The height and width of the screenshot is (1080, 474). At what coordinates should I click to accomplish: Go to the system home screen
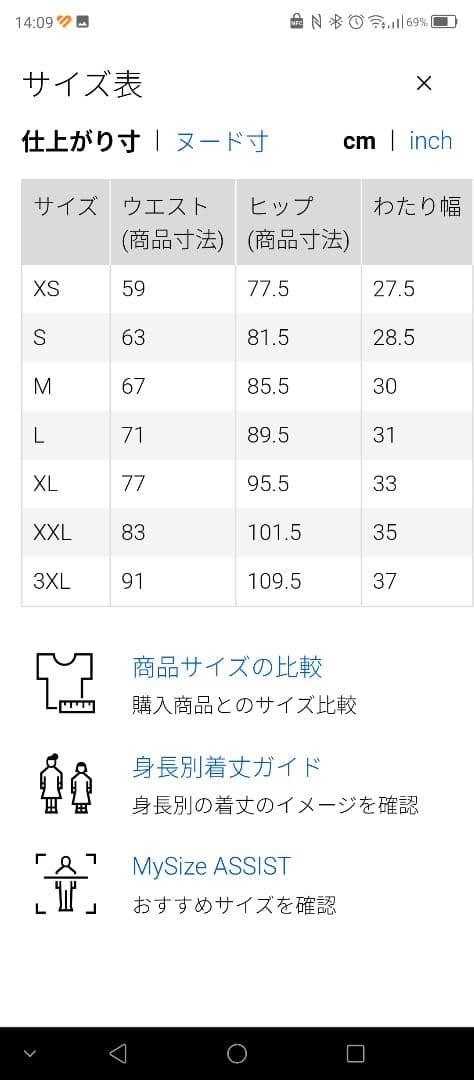coord(237,1052)
